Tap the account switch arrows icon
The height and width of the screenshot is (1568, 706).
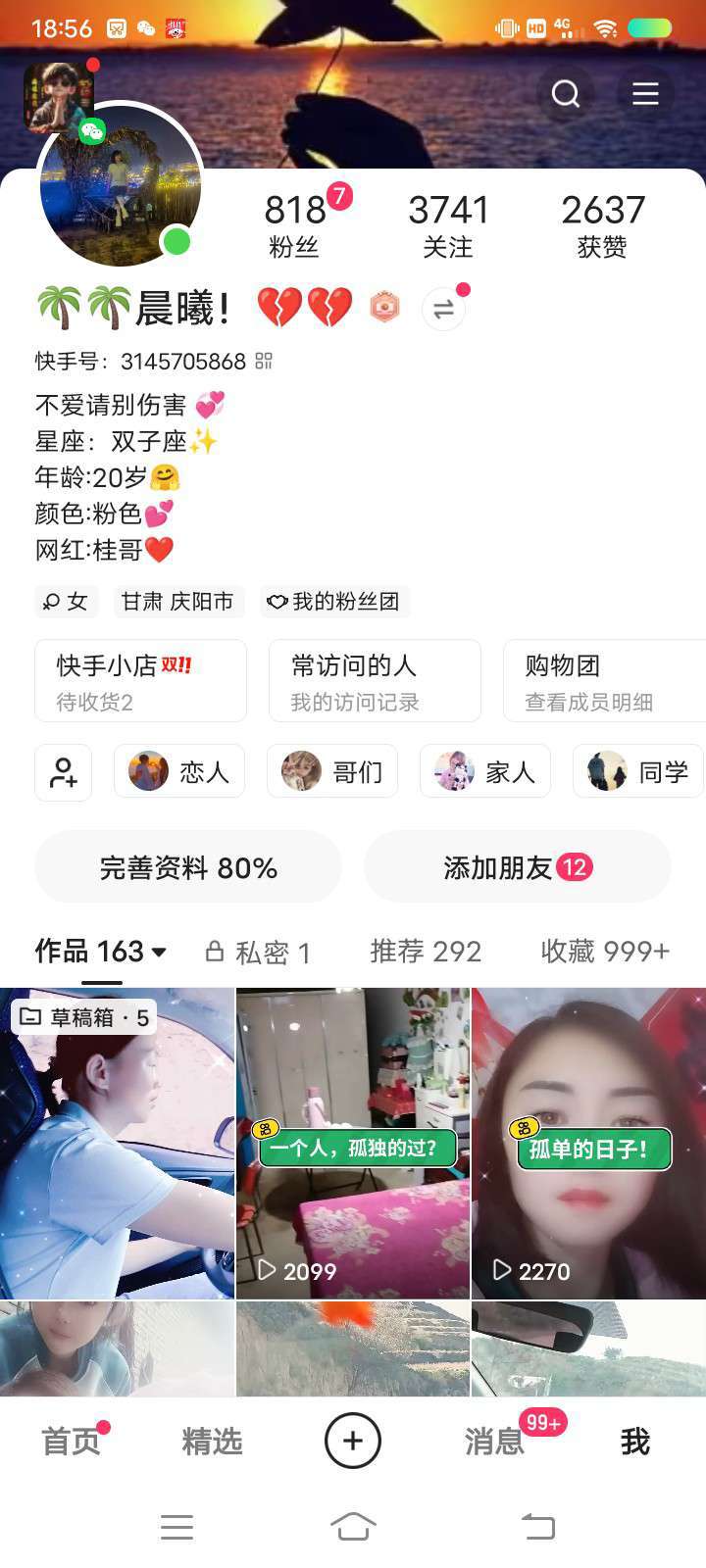click(443, 310)
